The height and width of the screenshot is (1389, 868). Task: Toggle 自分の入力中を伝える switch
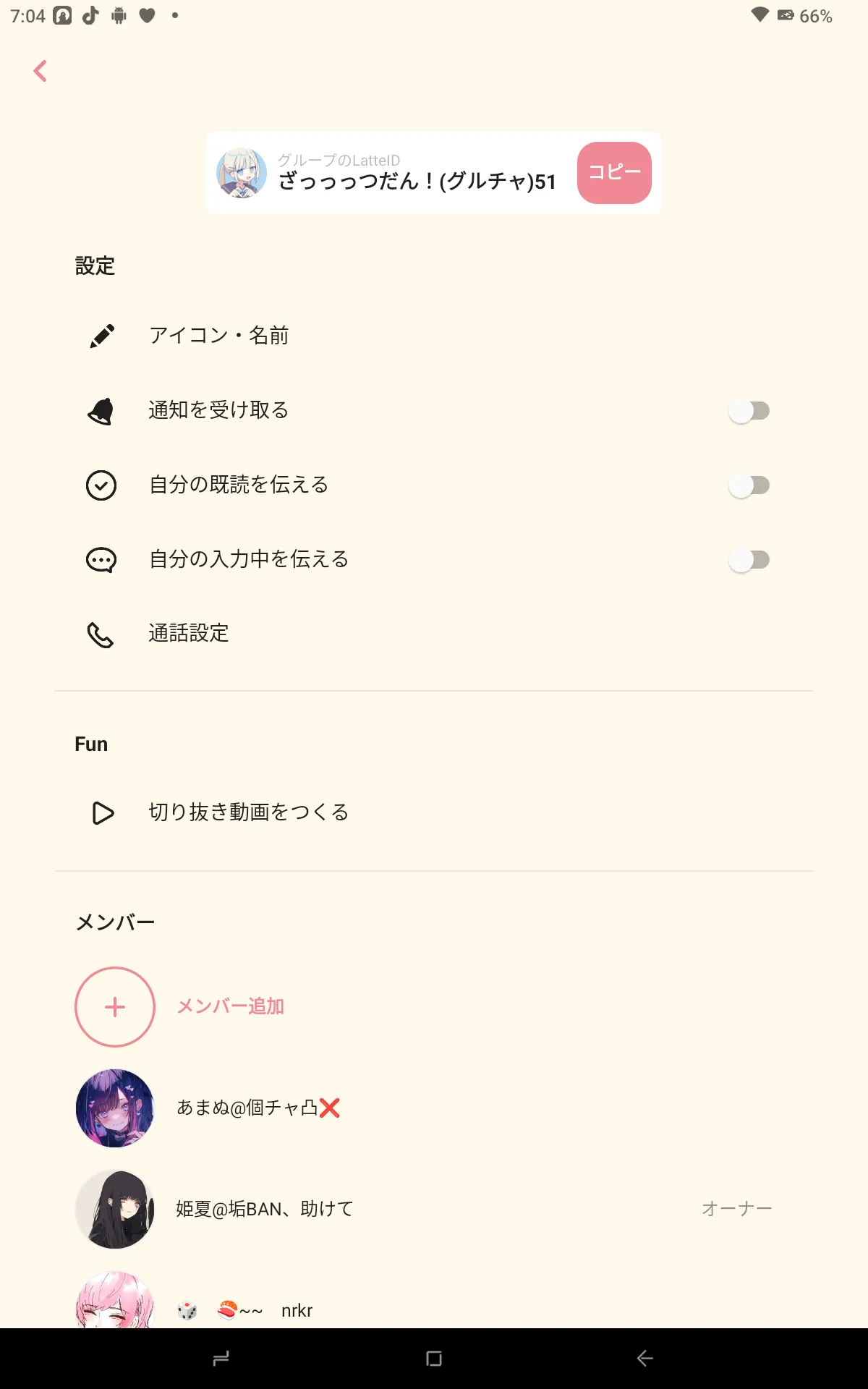749,560
